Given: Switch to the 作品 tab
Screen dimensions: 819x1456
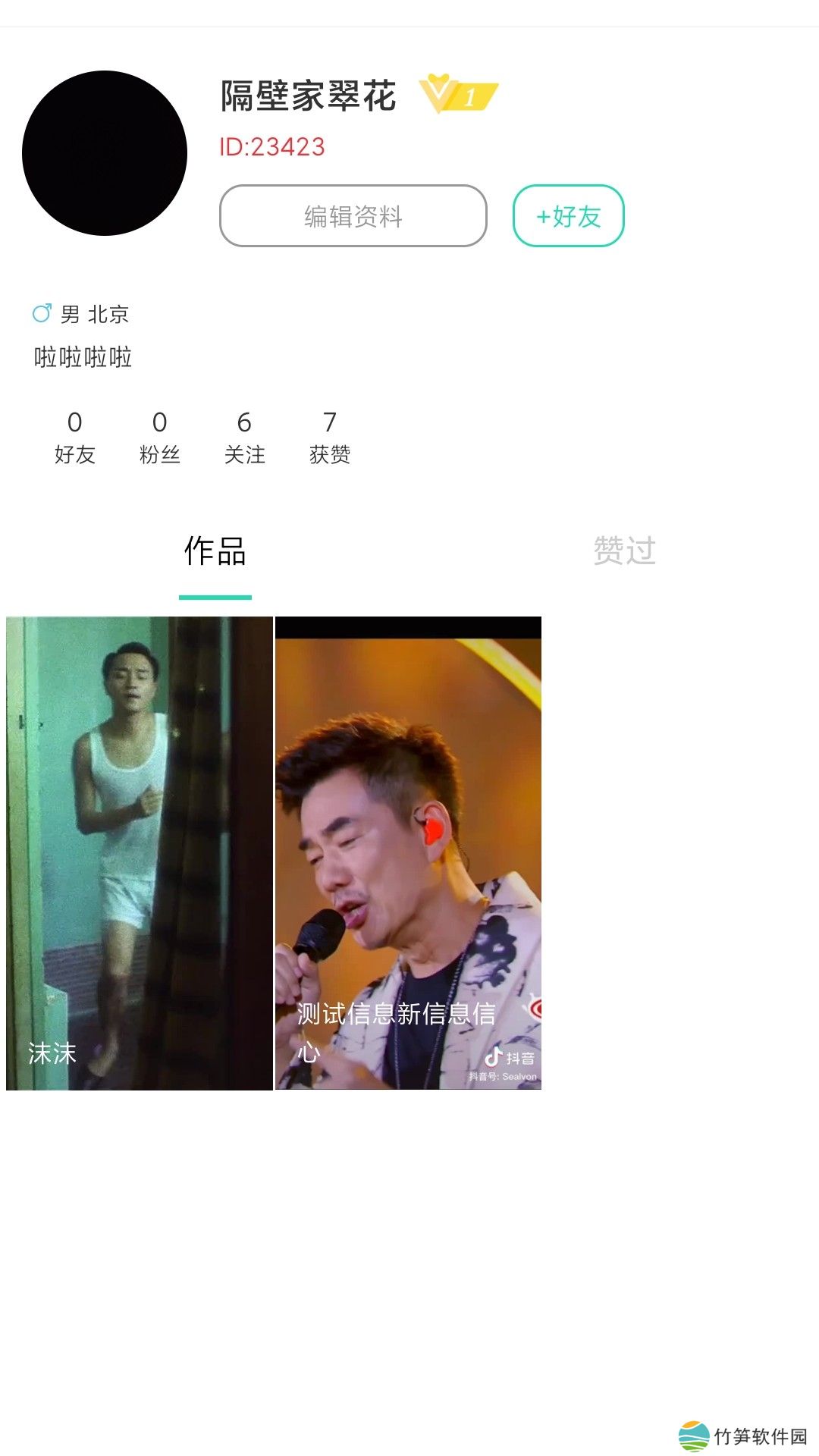Looking at the screenshot, I should (x=215, y=551).
